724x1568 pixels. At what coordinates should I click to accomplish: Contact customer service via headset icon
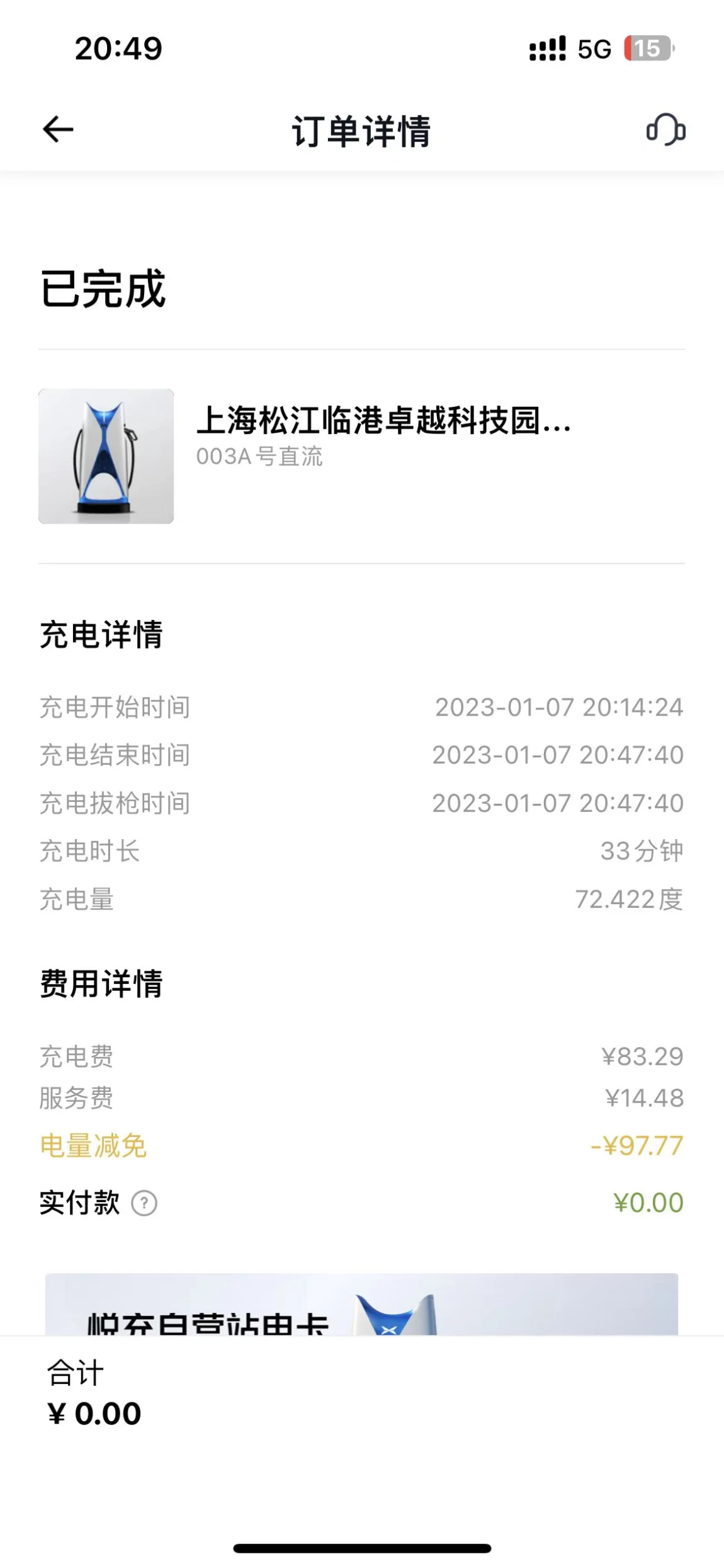coord(665,130)
